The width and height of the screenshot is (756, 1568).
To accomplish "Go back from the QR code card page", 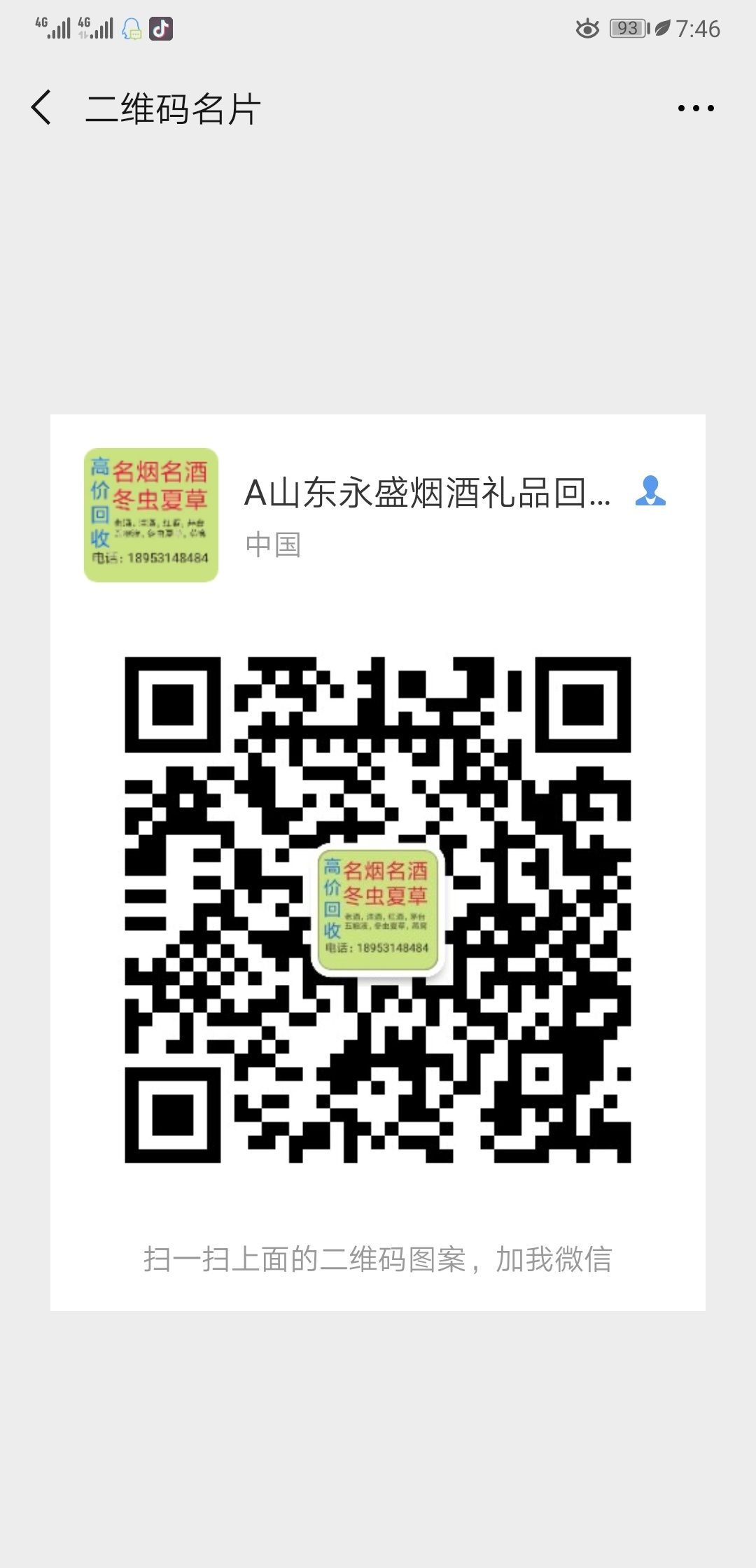I will tap(42, 108).
